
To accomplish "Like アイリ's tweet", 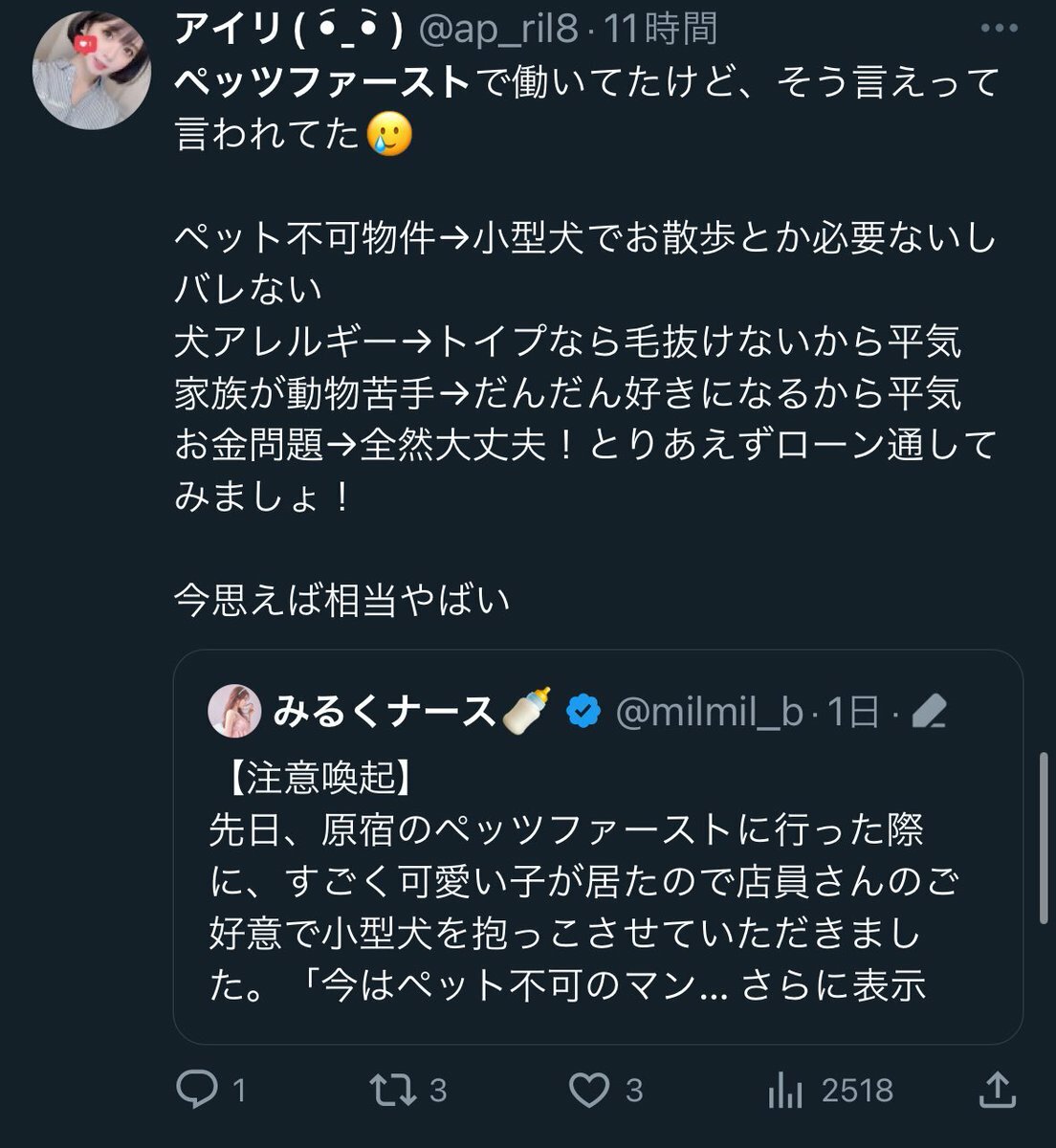I will pyautogui.click(x=588, y=1090).
